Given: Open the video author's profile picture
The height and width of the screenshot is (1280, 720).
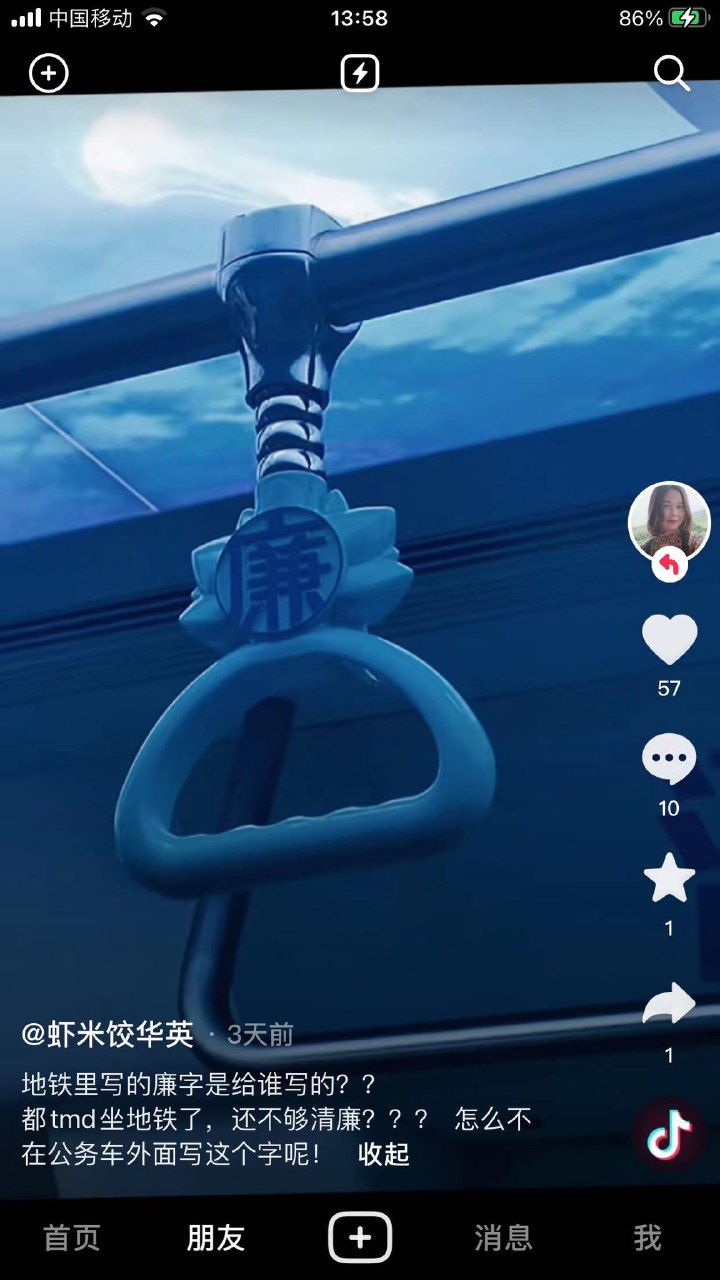Looking at the screenshot, I should tap(668, 522).
